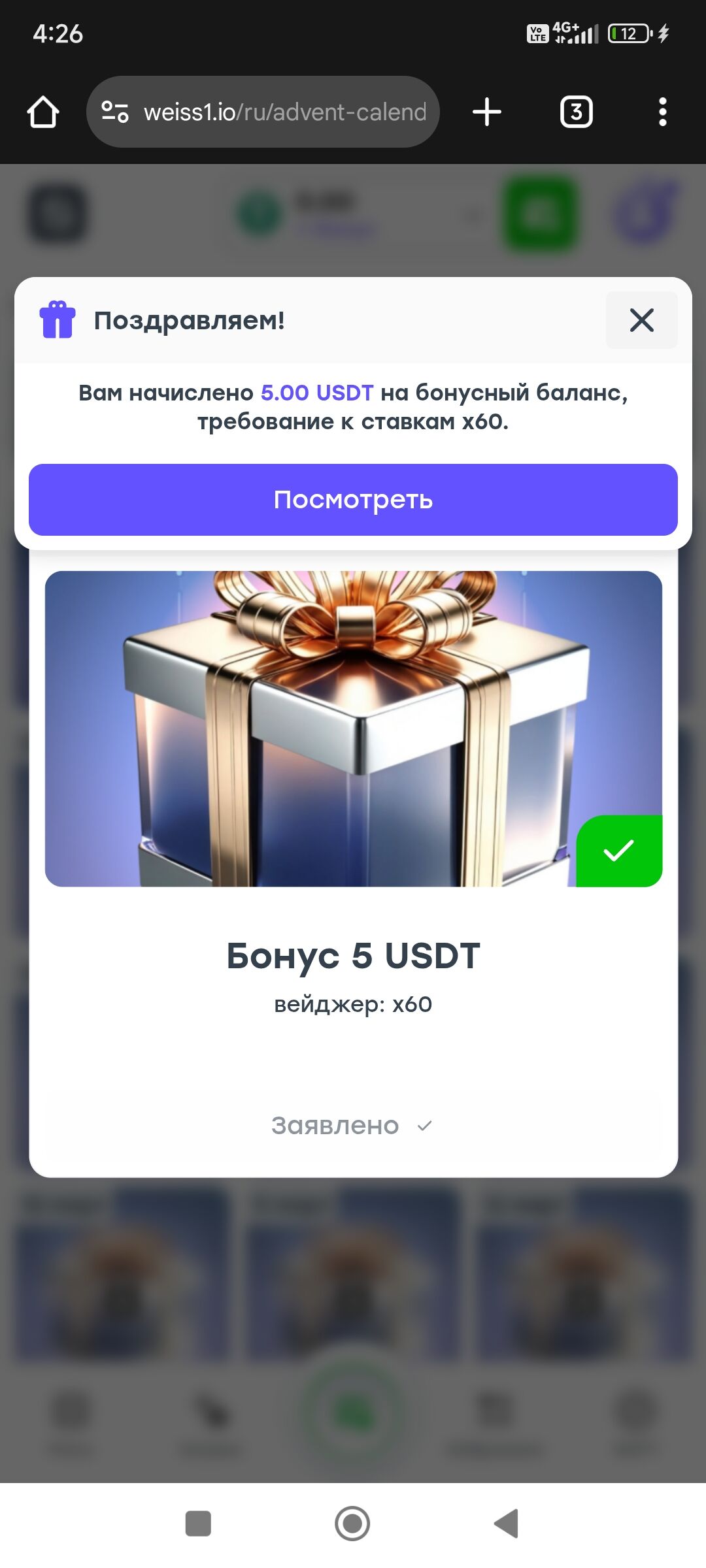The width and height of the screenshot is (706, 1568).
Task: Open recent apps from navigation bar
Action: tap(198, 1524)
